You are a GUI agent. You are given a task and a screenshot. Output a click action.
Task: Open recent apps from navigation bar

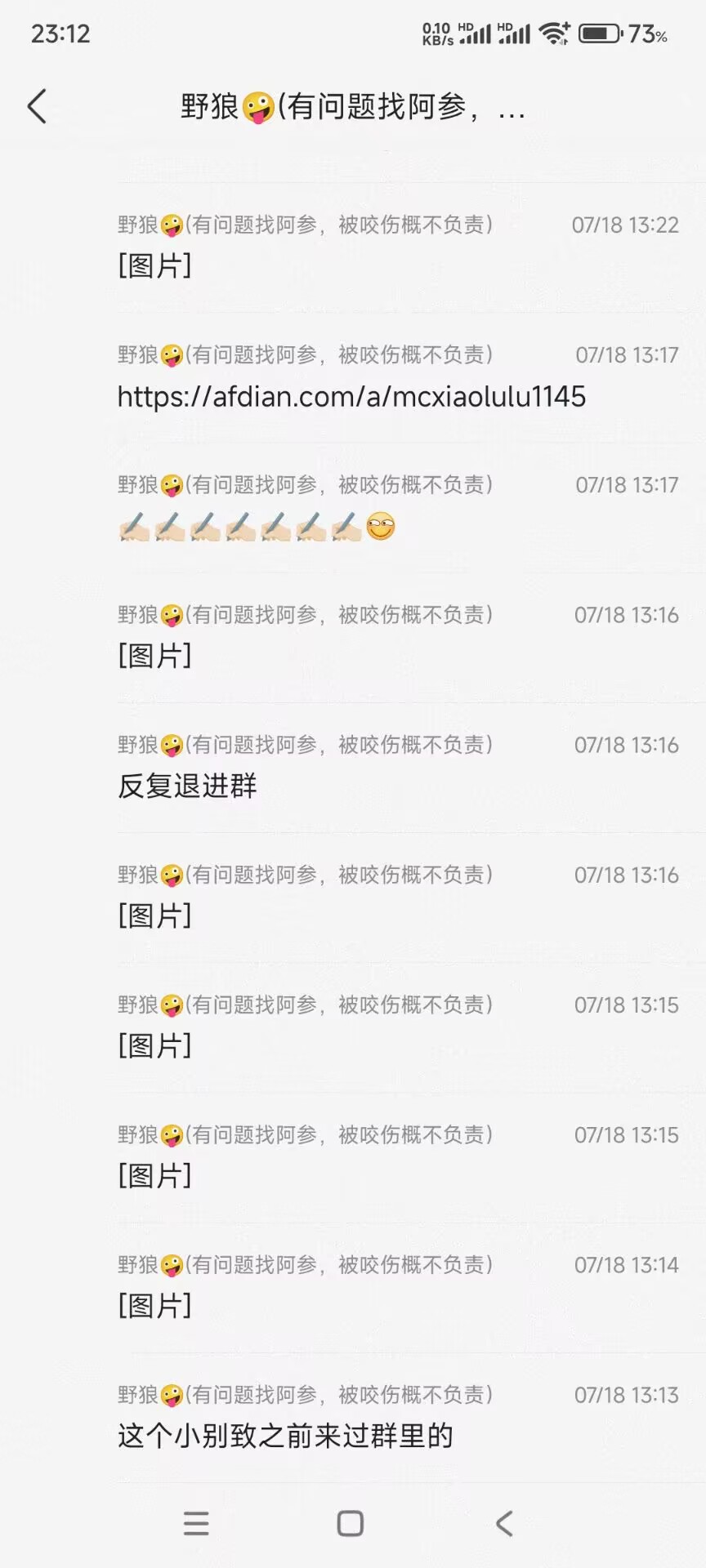196,1523
